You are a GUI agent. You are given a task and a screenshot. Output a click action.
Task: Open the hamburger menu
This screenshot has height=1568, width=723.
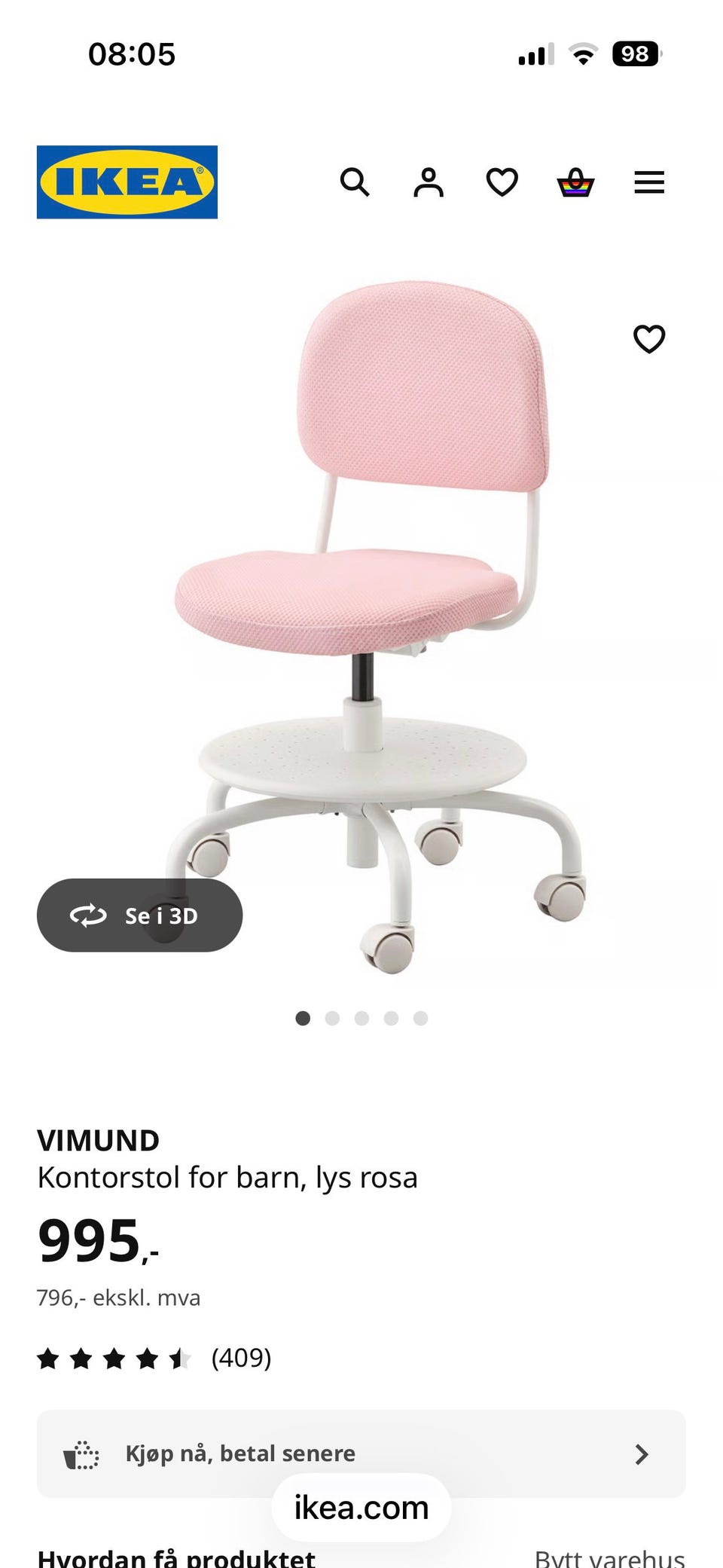(649, 182)
